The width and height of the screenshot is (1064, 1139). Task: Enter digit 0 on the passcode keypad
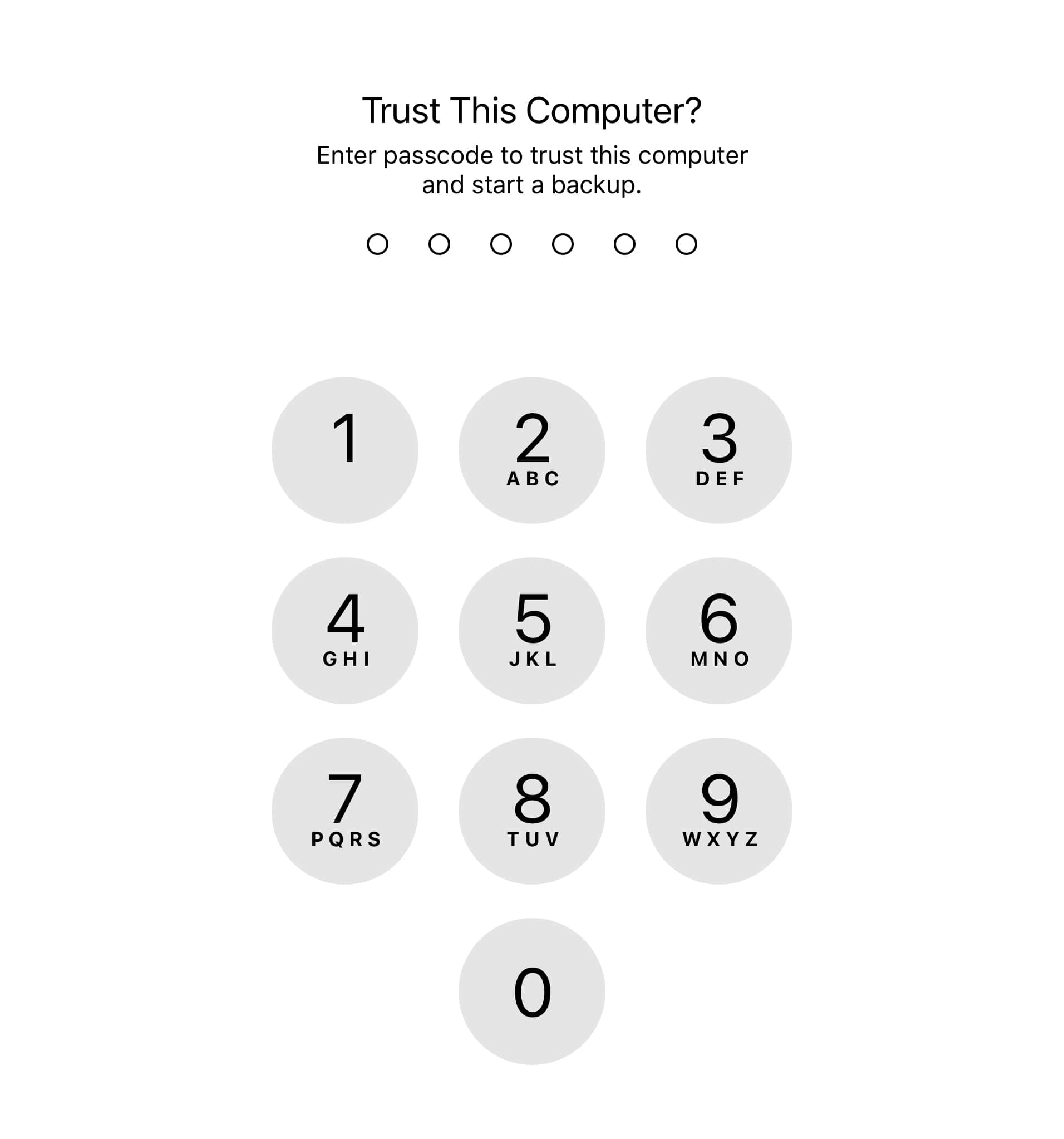pos(531,991)
